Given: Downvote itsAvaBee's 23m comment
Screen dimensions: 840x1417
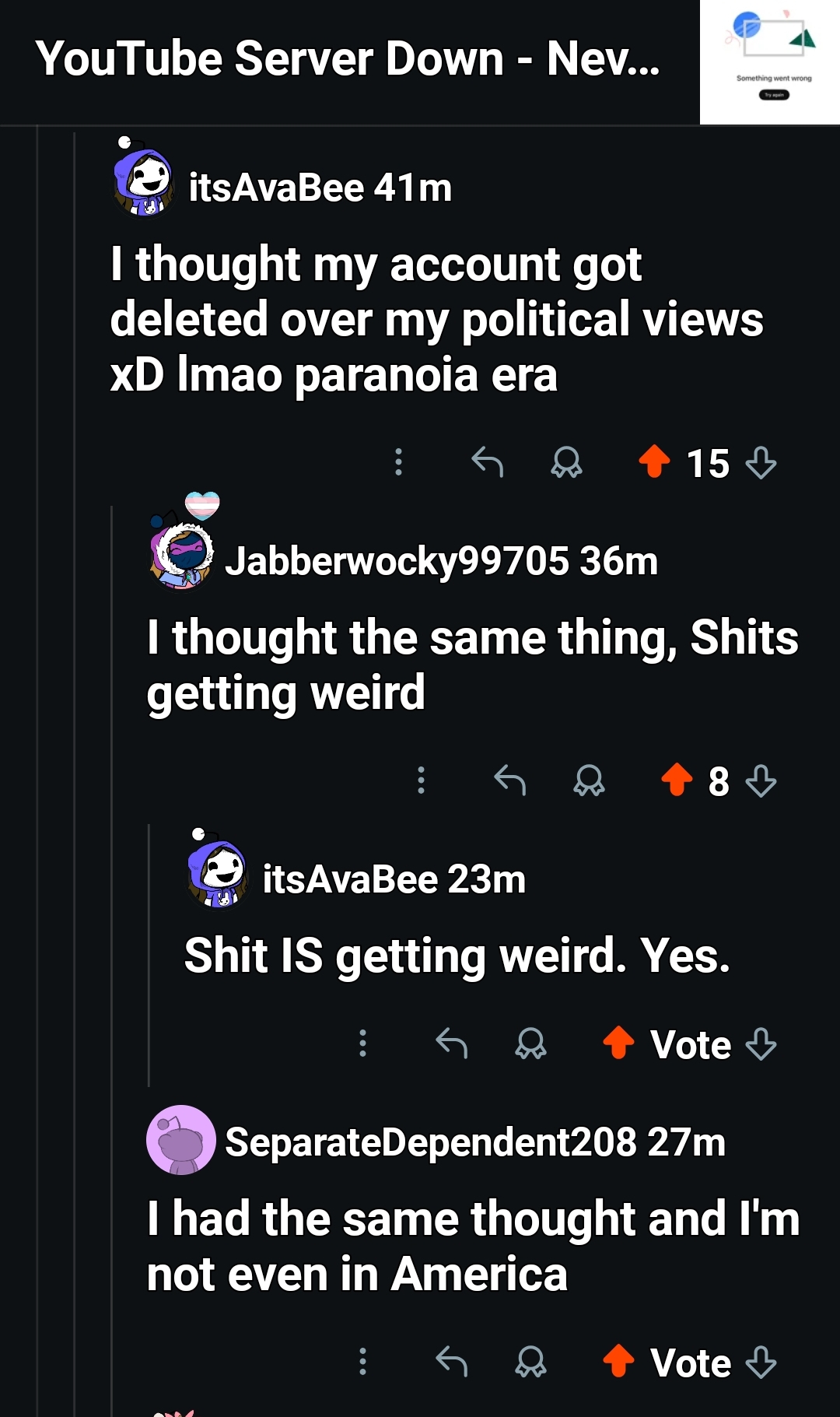Looking at the screenshot, I should [x=761, y=1044].
